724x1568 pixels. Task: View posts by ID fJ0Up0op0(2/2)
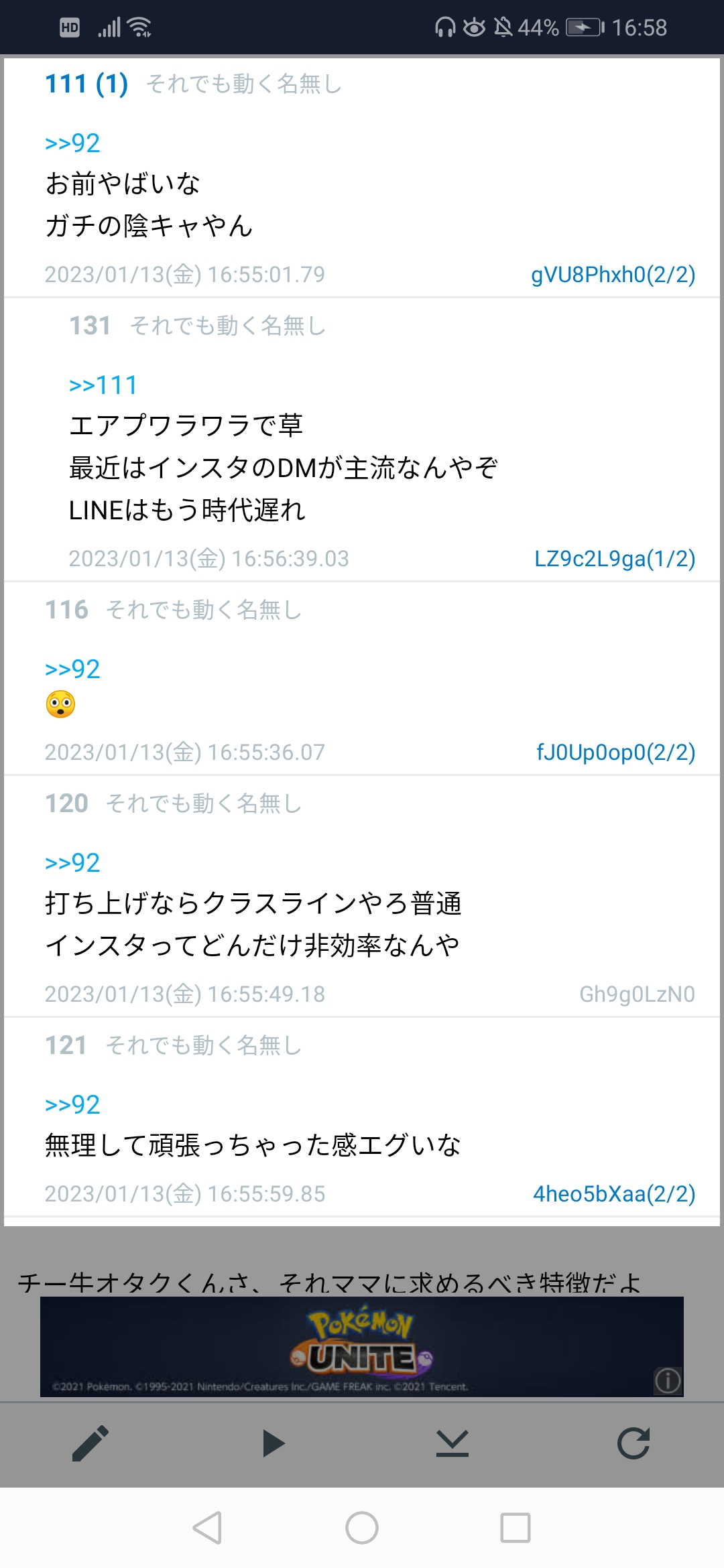coord(615,753)
